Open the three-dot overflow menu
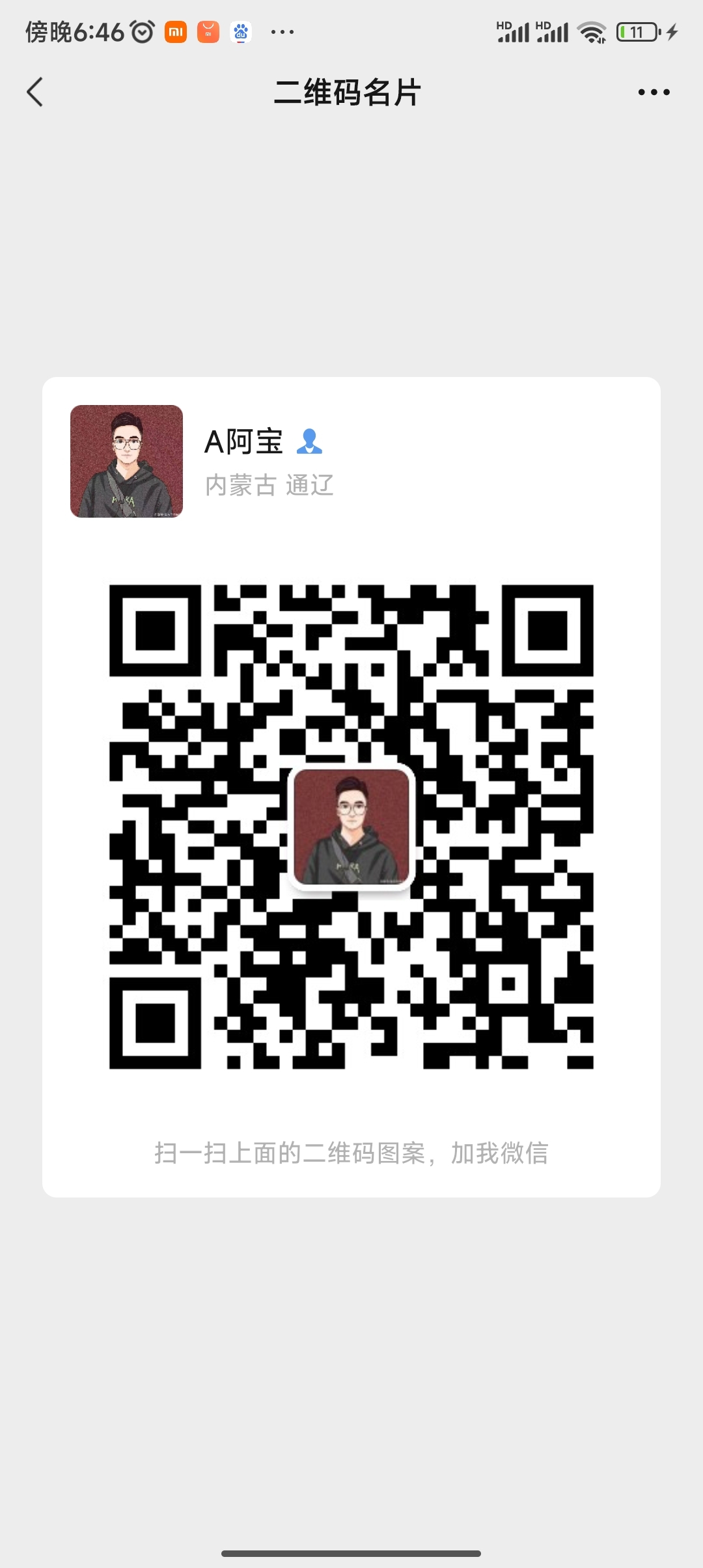Image resolution: width=703 pixels, height=1568 pixels. (x=654, y=92)
